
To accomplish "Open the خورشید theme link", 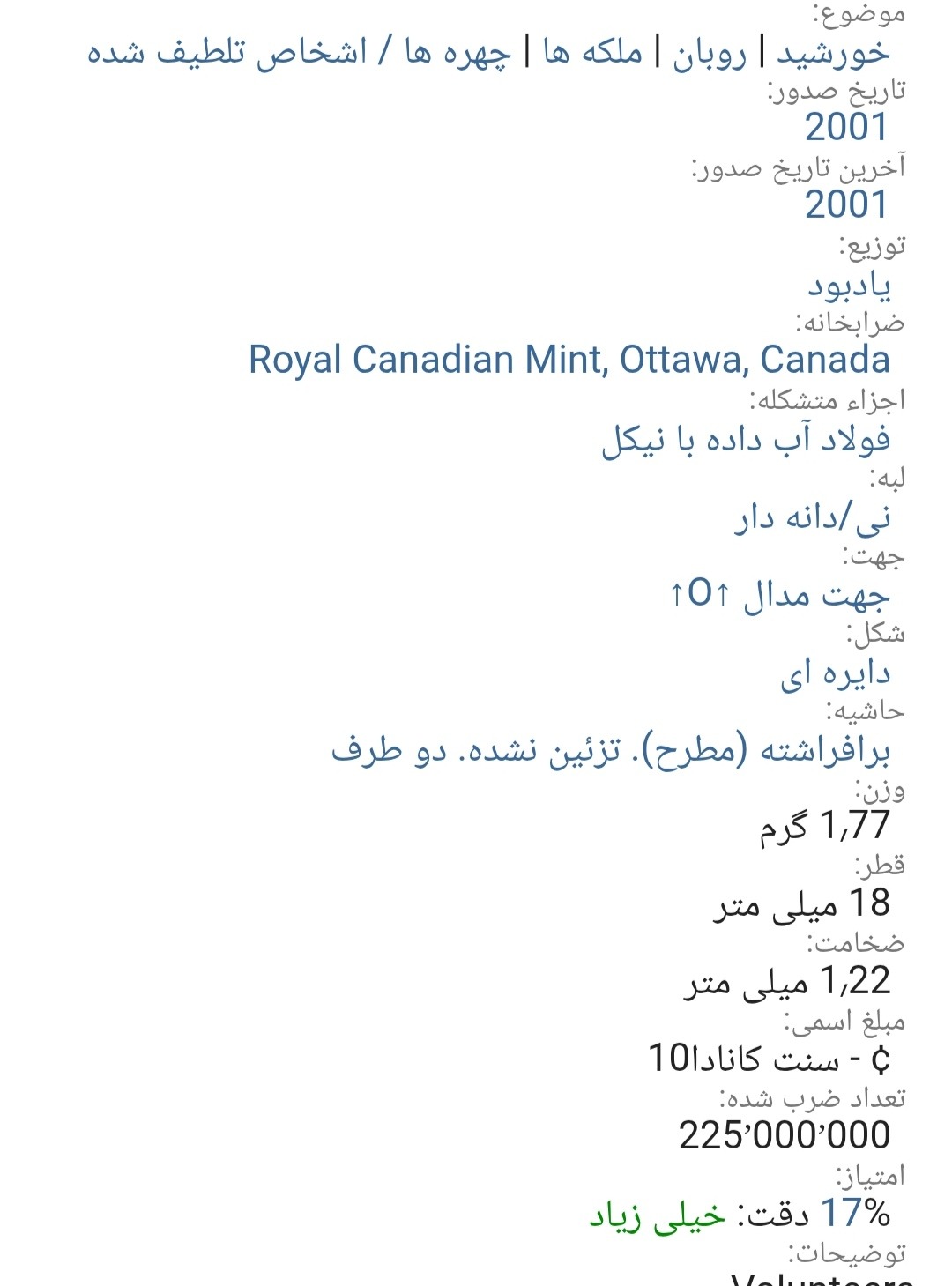I will tap(832, 54).
